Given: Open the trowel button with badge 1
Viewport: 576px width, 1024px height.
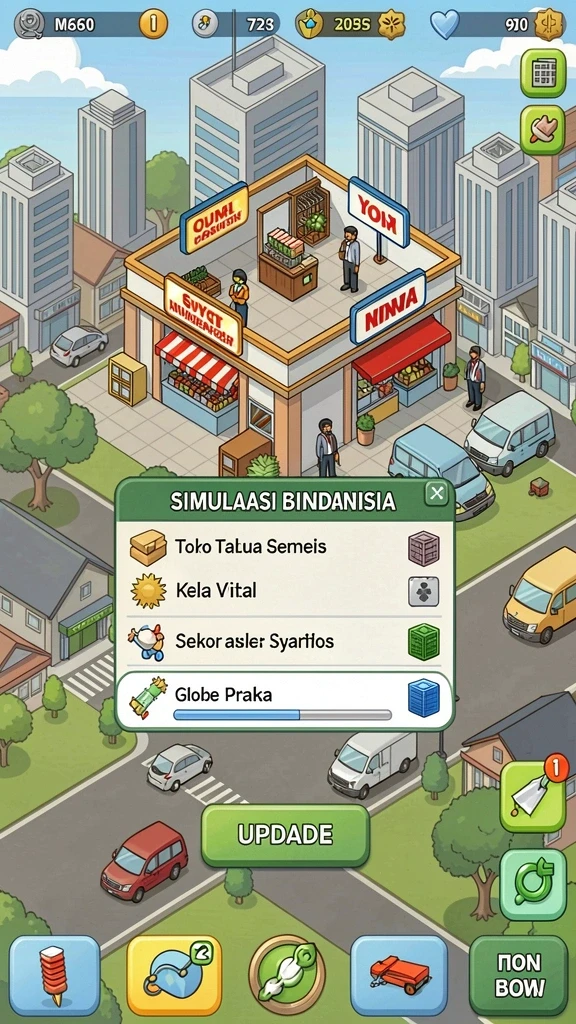Looking at the screenshot, I should [x=533, y=797].
